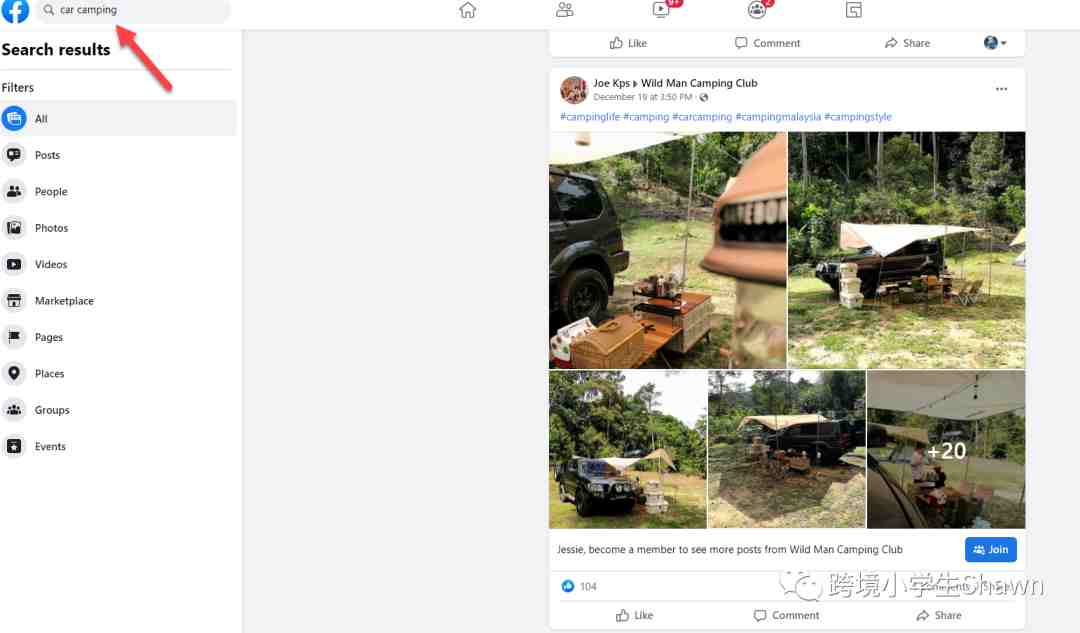
Task: Open the Friends tab icon
Action: pos(564,10)
